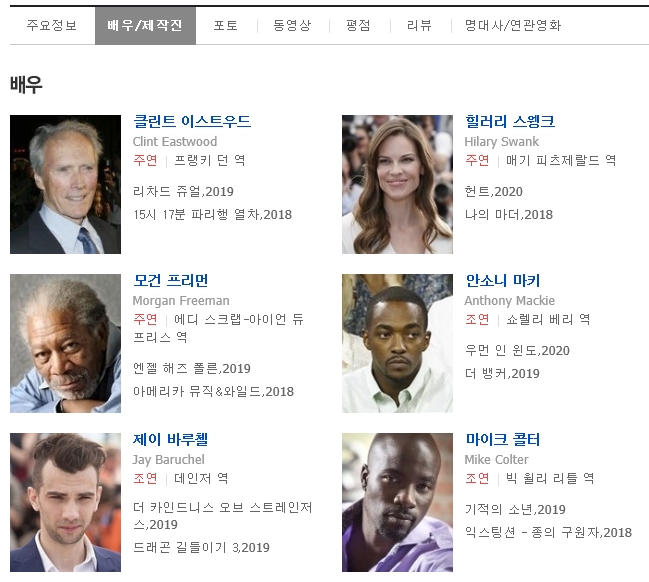This screenshot has width=649, height=582.
Task: Switch to the 동영상 tab
Action: pos(292,26)
